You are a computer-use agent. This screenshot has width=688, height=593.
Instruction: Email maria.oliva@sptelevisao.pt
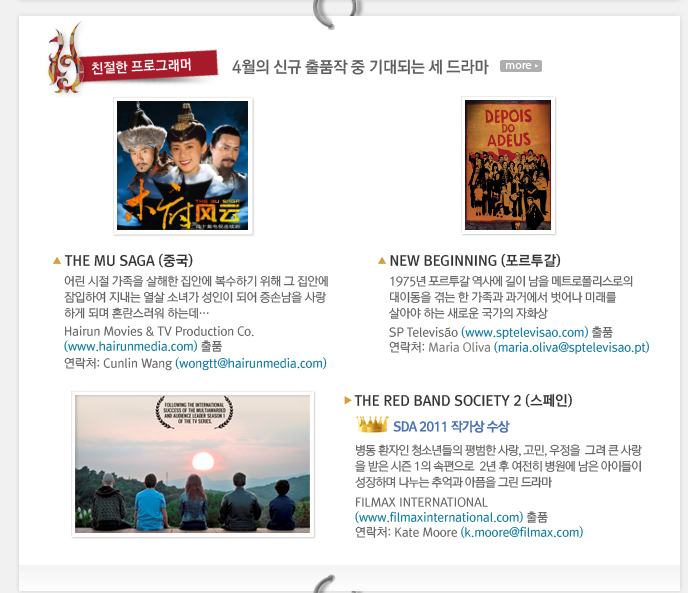(x=572, y=348)
